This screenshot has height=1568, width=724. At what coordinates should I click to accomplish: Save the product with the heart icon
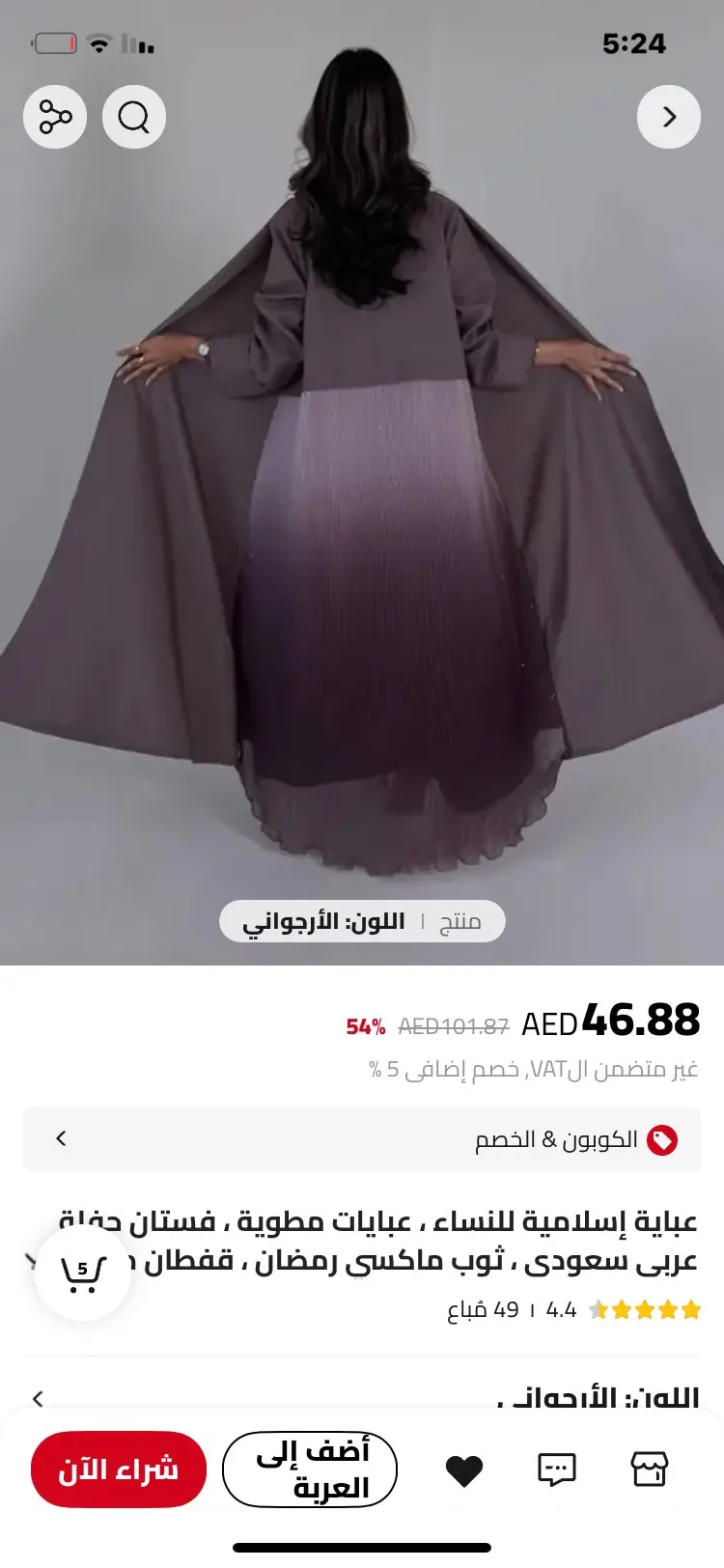464,1470
